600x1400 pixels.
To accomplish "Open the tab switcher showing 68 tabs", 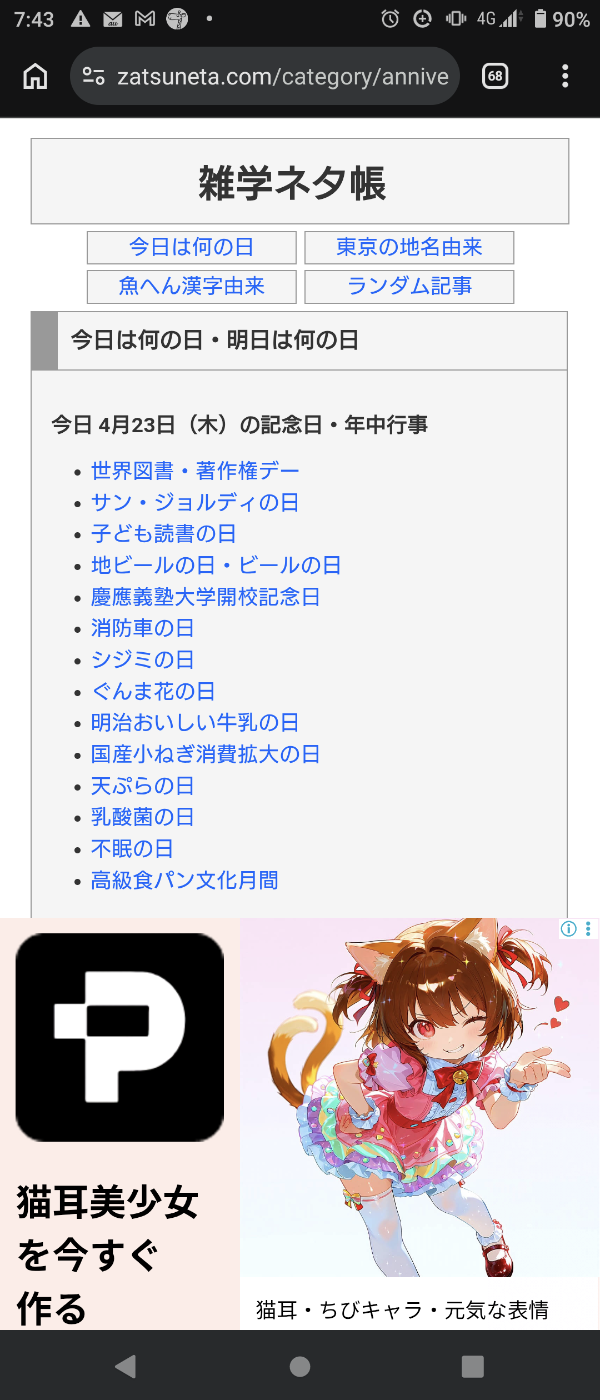I will tap(495, 76).
